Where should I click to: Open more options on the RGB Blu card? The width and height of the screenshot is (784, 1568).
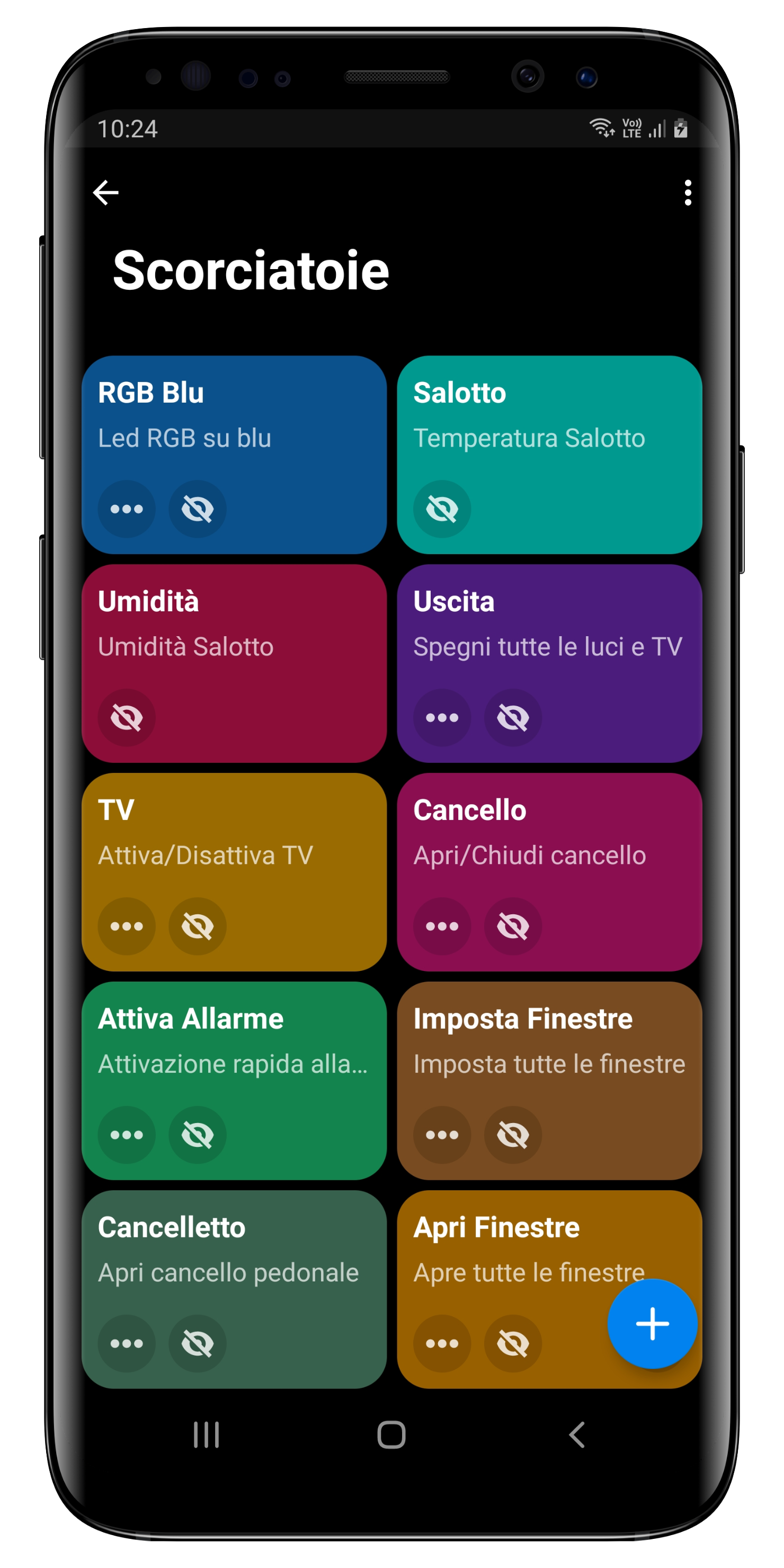point(127,509)
